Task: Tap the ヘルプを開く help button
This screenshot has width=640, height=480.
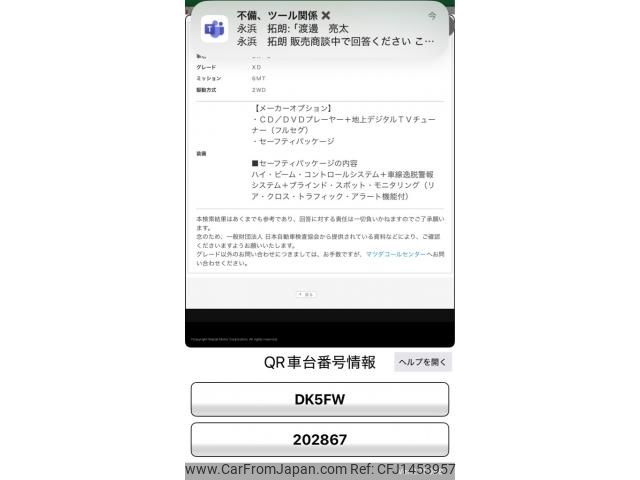Action: (423, 362)
